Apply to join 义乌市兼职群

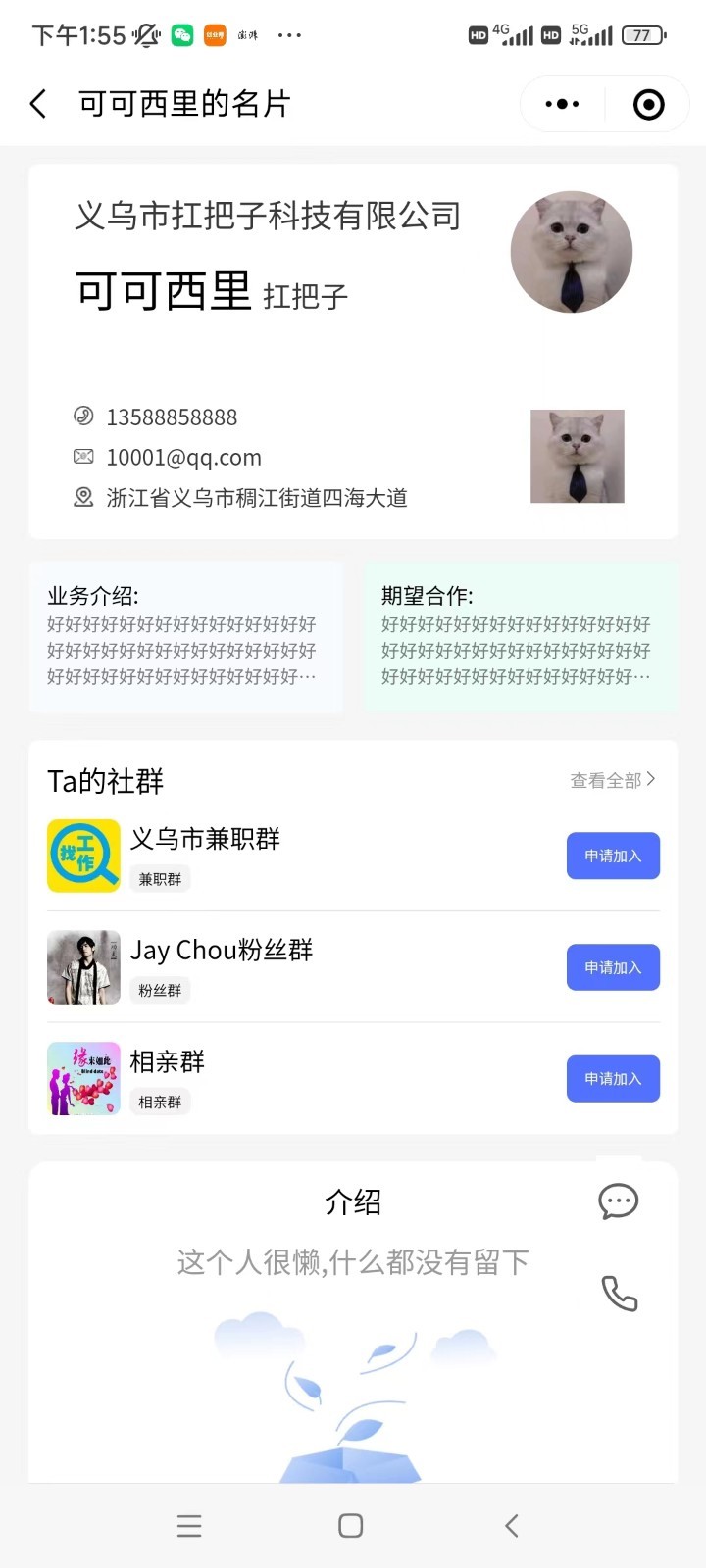[613, 856]
